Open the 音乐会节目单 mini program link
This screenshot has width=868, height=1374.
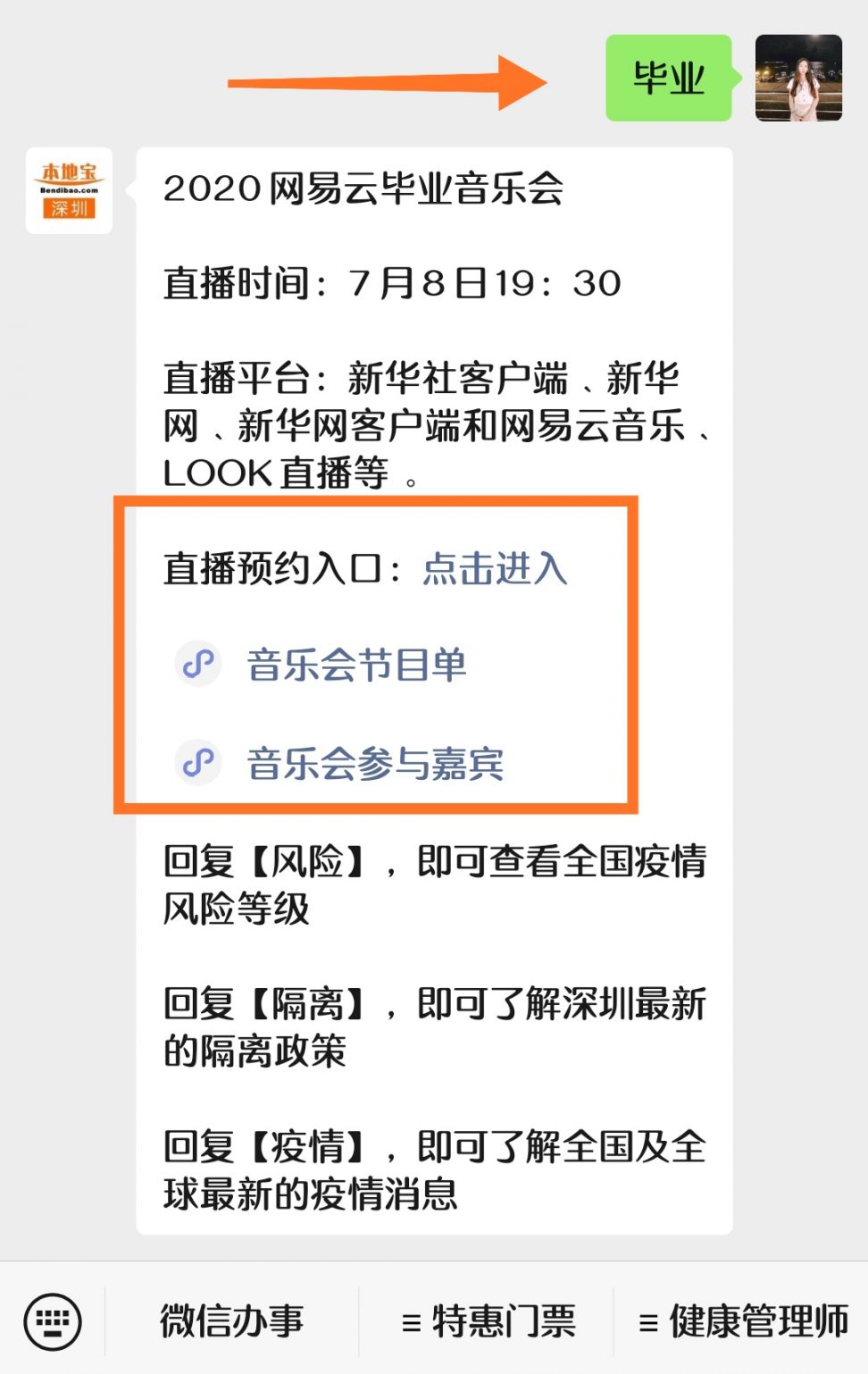click(x=355, y=666)
